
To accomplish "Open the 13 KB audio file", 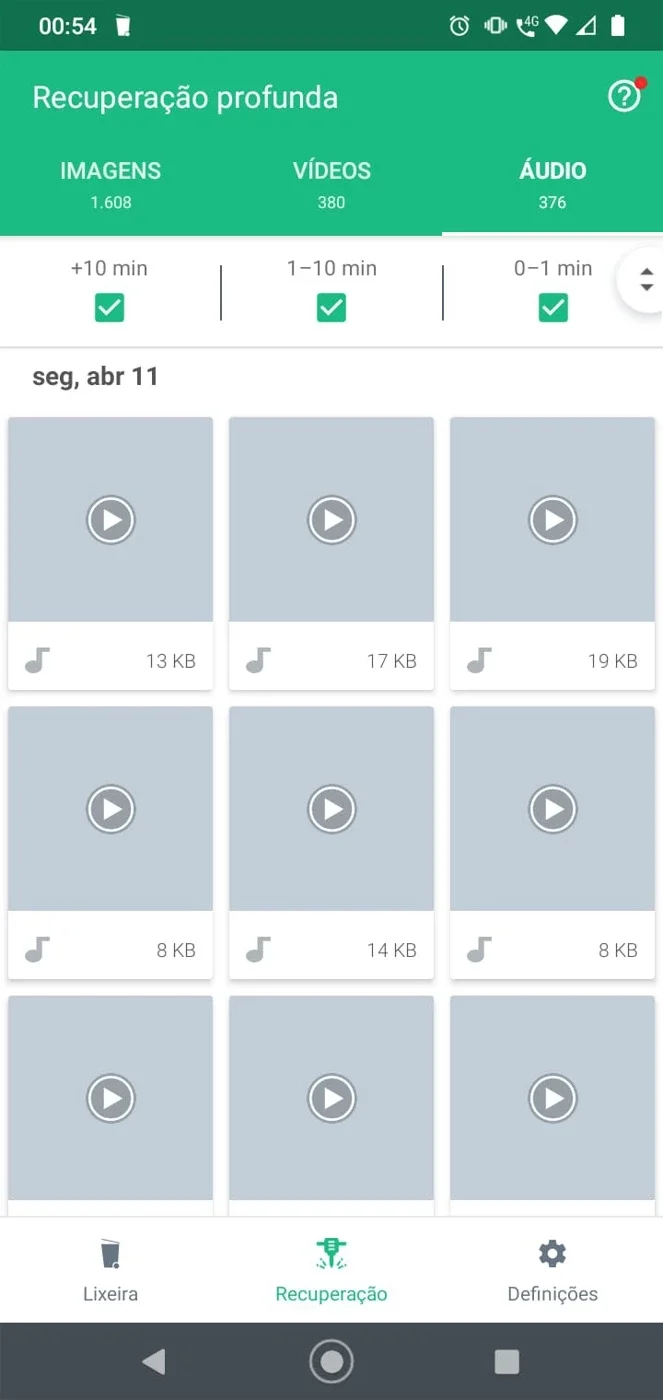I will [110, 553].
